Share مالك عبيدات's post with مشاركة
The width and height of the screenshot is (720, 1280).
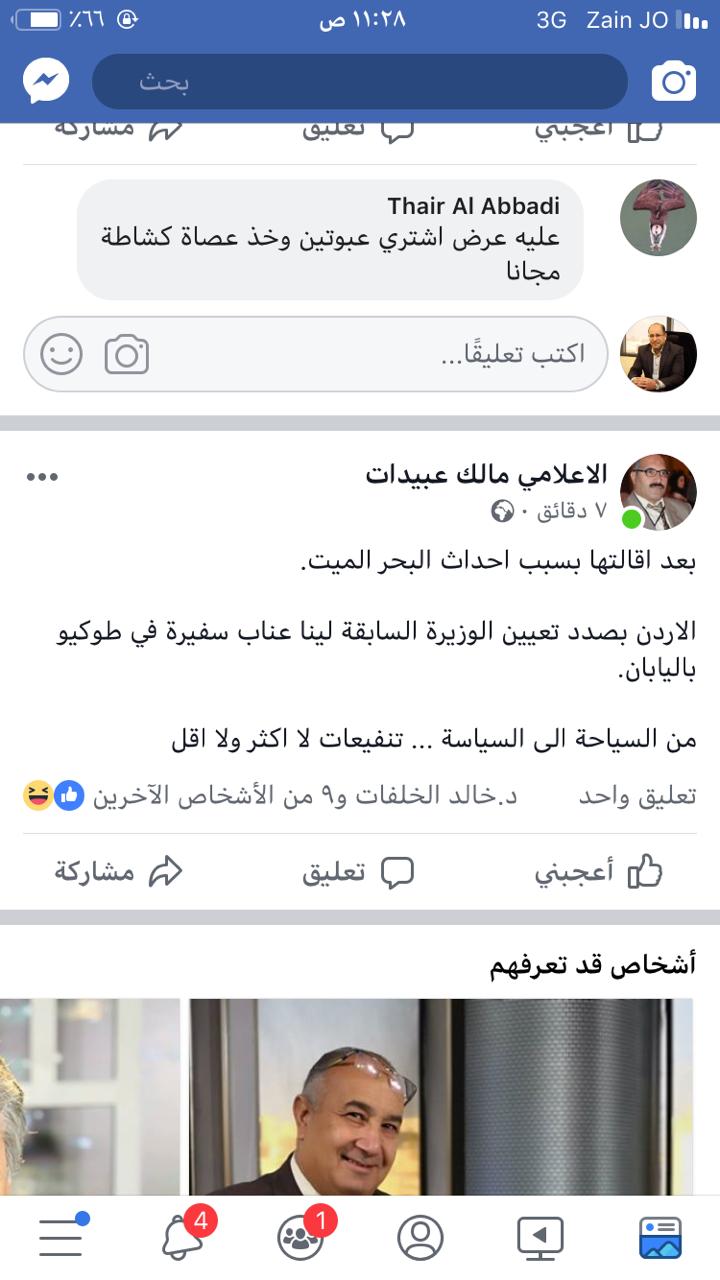[118, 872]
